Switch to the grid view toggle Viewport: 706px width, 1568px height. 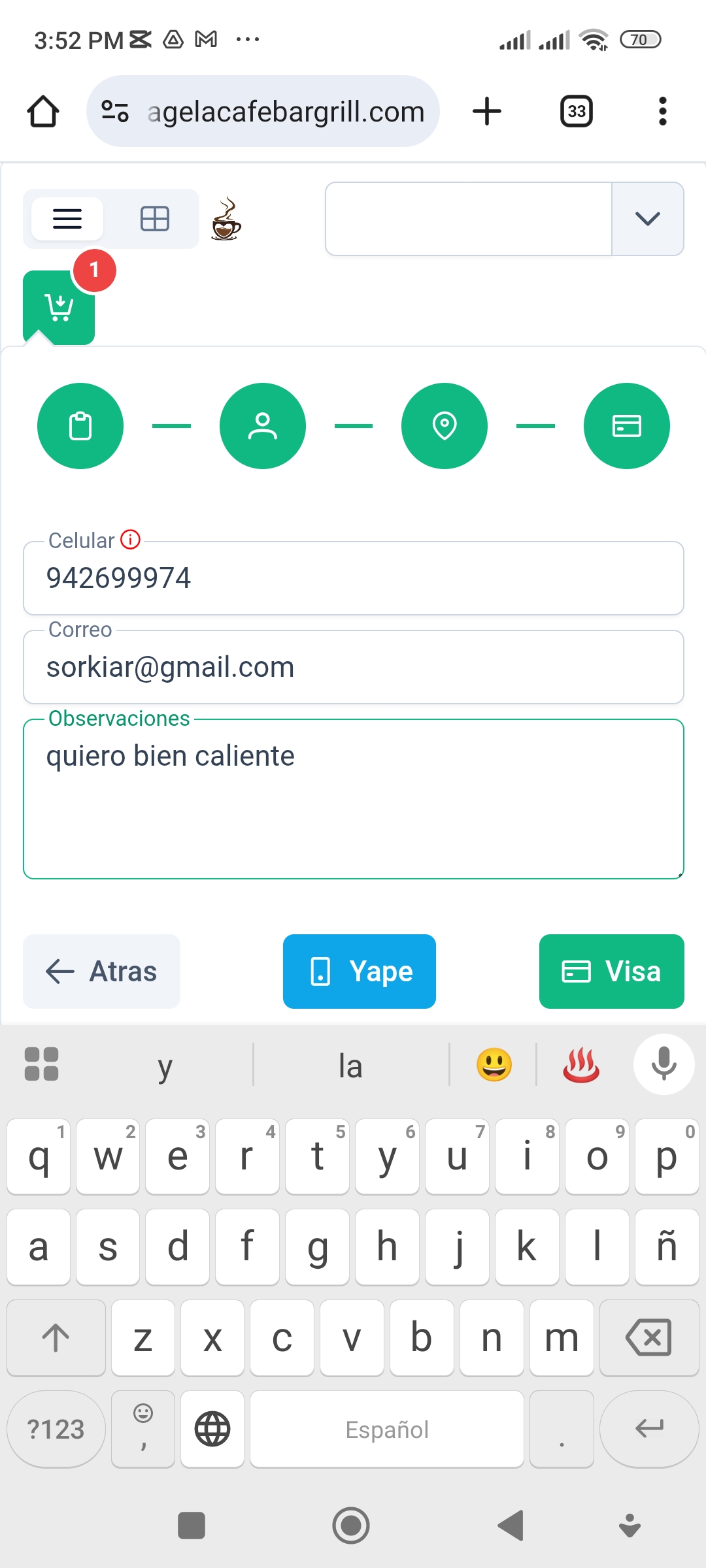(x=155, y=219)
